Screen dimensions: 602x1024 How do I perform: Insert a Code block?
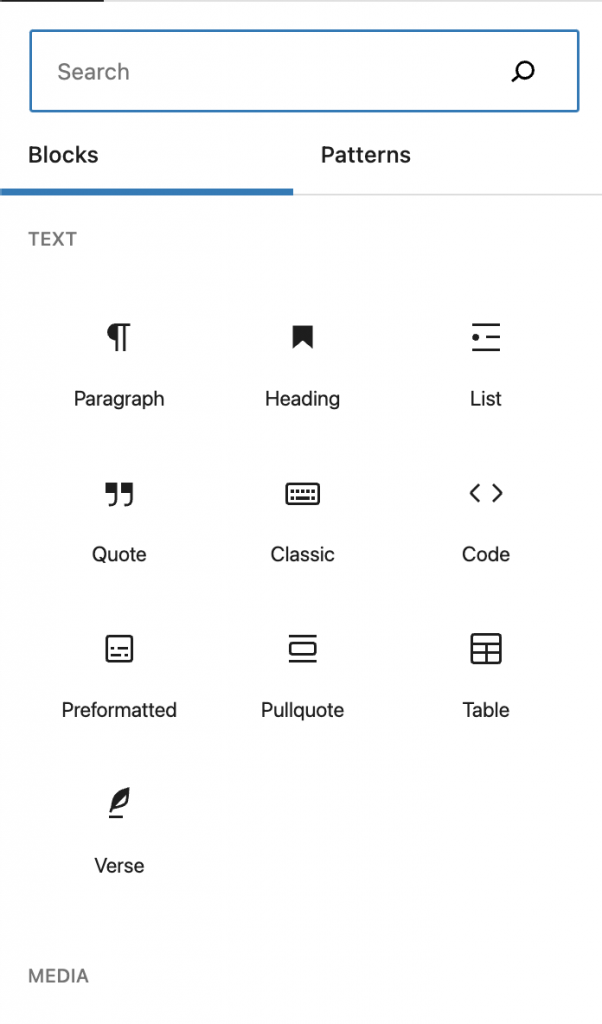point(486,520)
